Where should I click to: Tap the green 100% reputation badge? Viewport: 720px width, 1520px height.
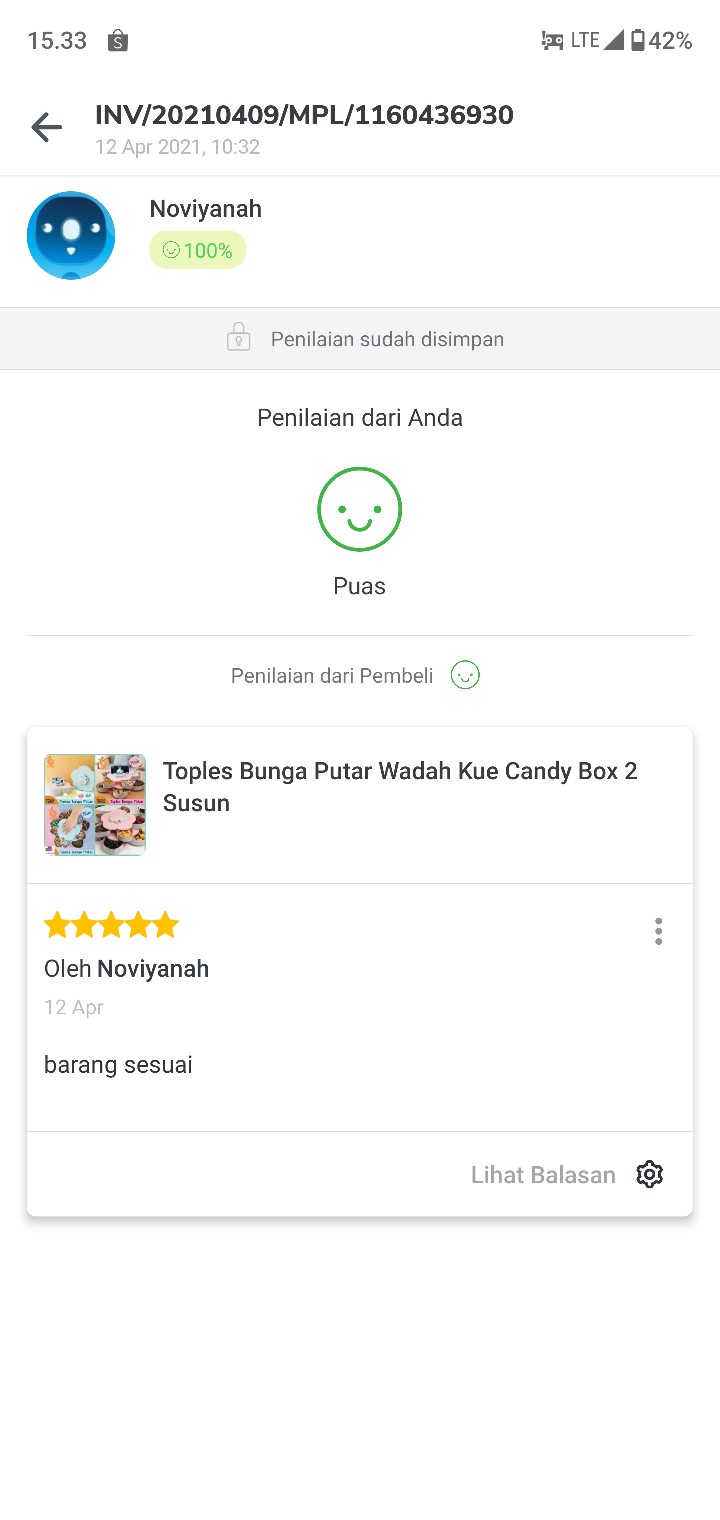point(197,250)
